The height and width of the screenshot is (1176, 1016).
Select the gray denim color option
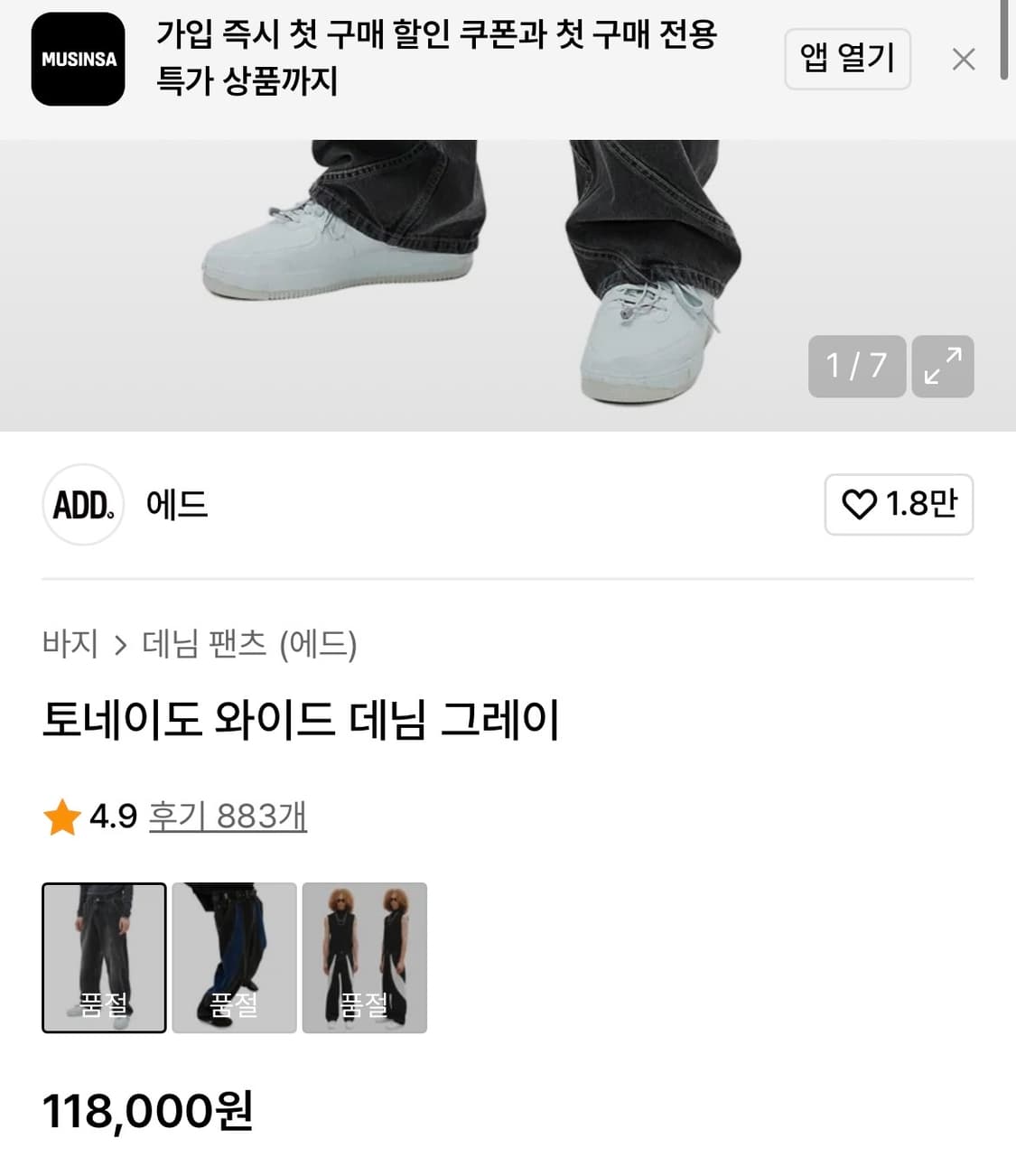[x=103, y=957]
